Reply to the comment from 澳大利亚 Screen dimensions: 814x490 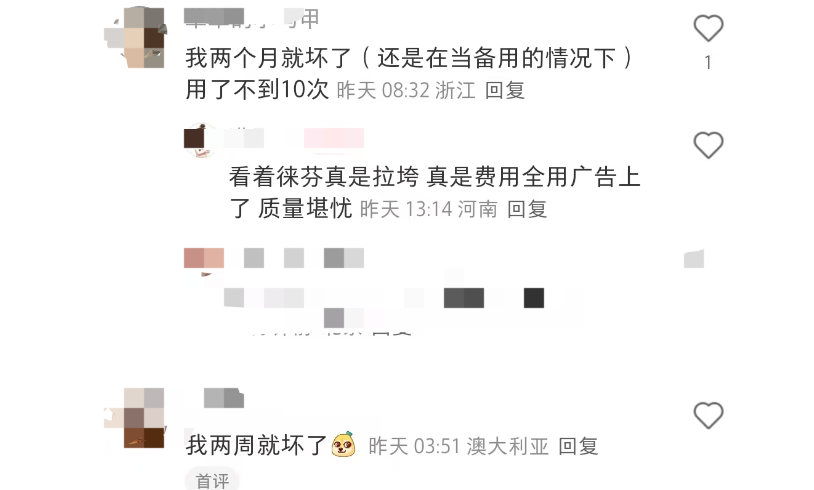[x=578, y=447]
